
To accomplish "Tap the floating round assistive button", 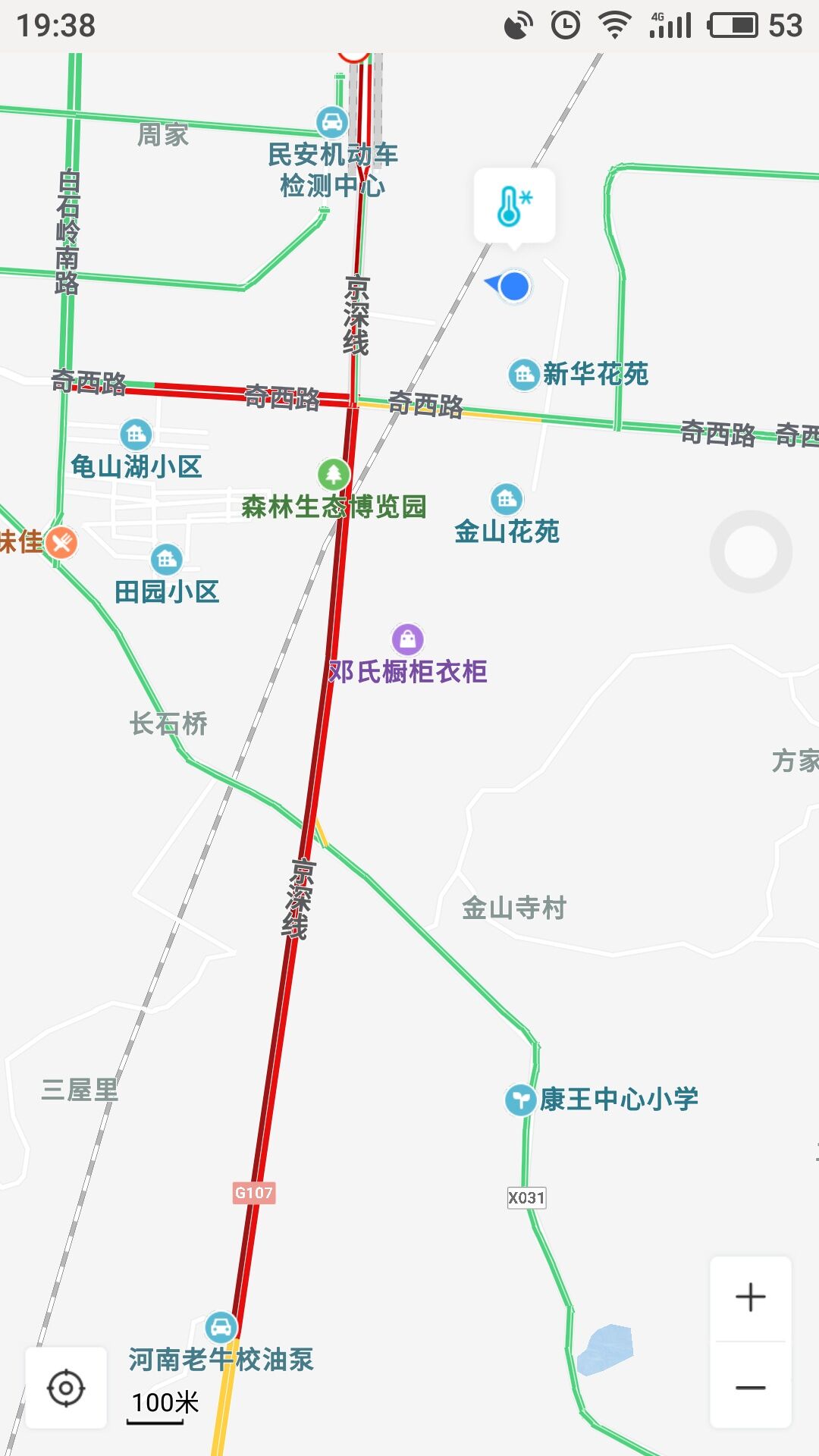I will click(x=750, y=552).
